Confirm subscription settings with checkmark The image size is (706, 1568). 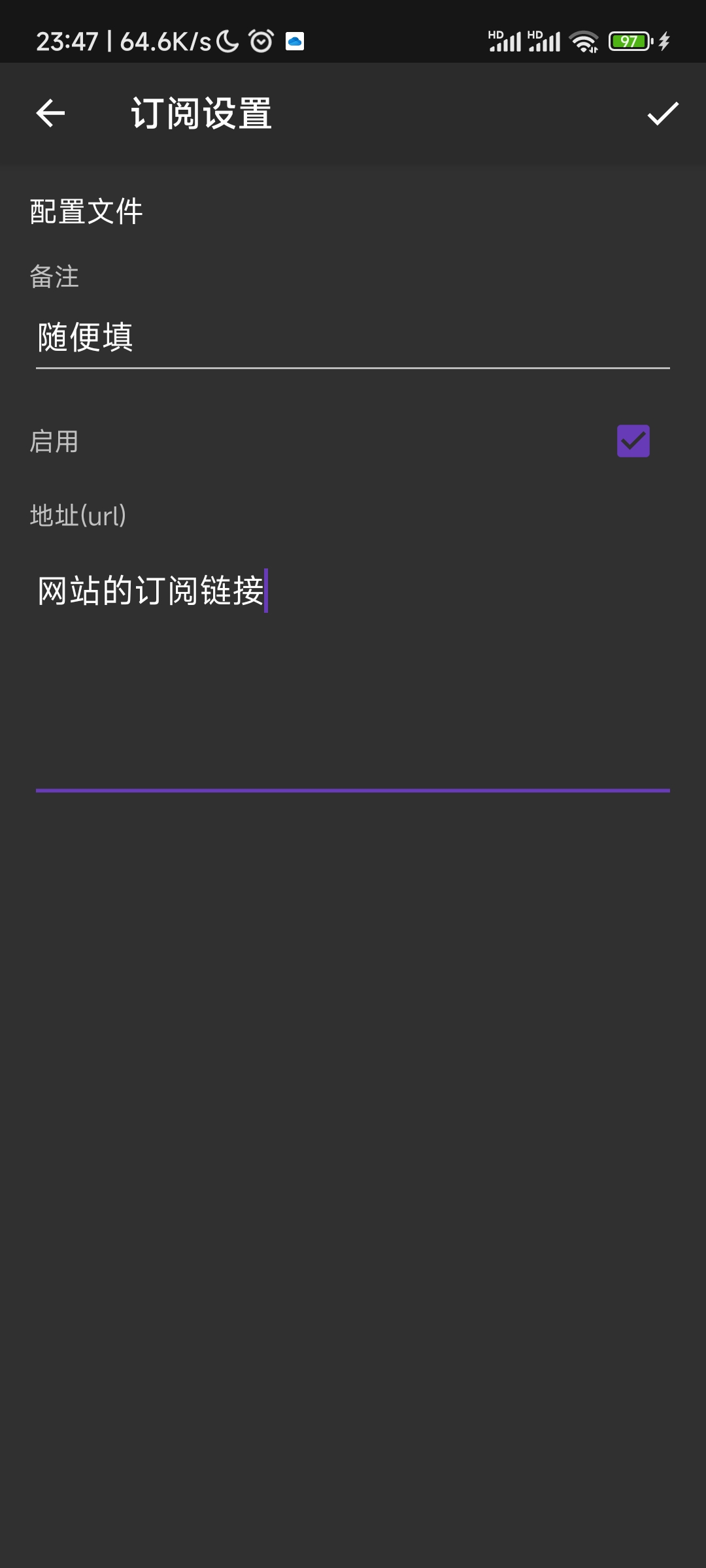(x=663, y=114)
